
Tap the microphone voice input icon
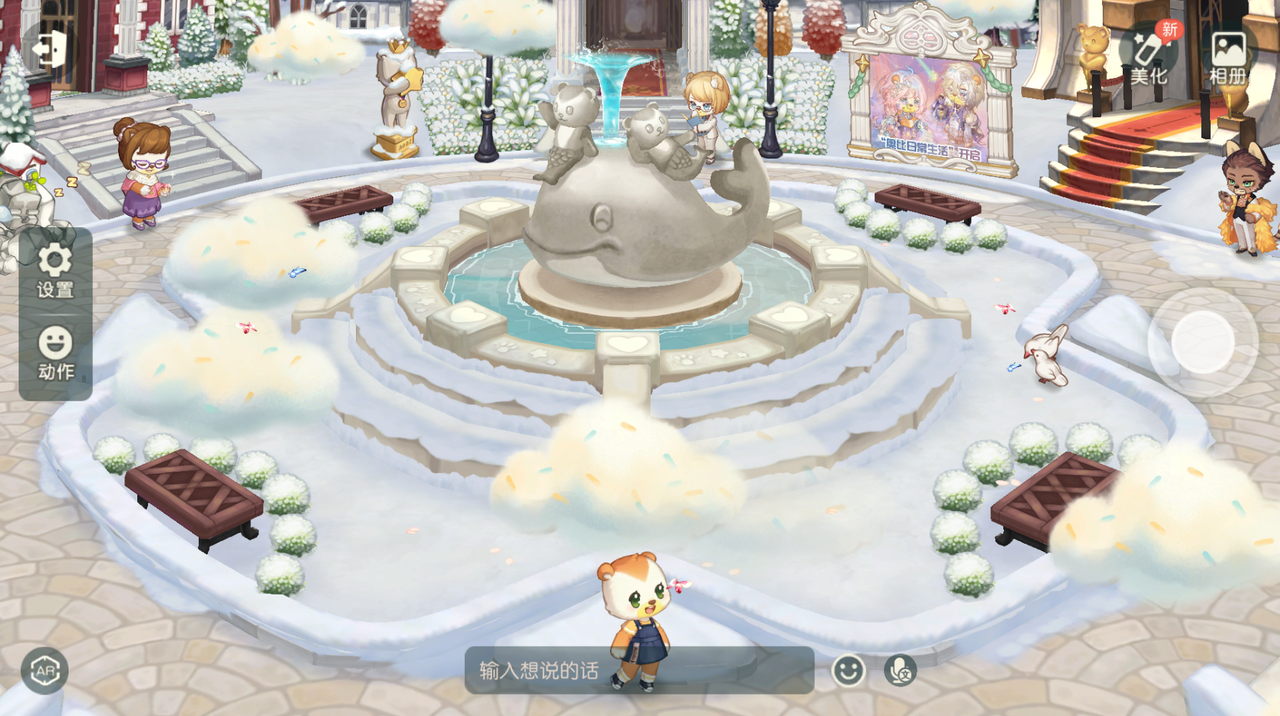tap(900, 670)
